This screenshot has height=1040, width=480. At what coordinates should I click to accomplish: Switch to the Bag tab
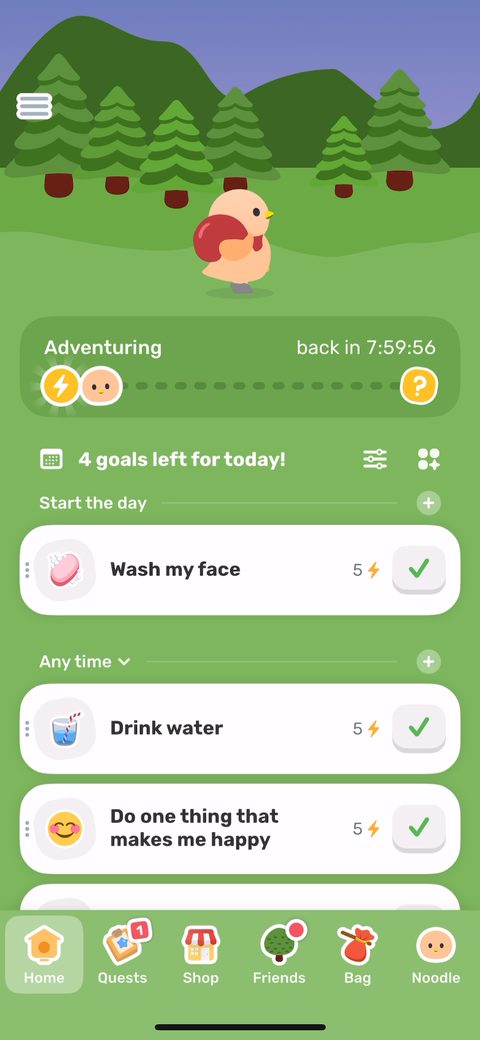coord(358,954)
